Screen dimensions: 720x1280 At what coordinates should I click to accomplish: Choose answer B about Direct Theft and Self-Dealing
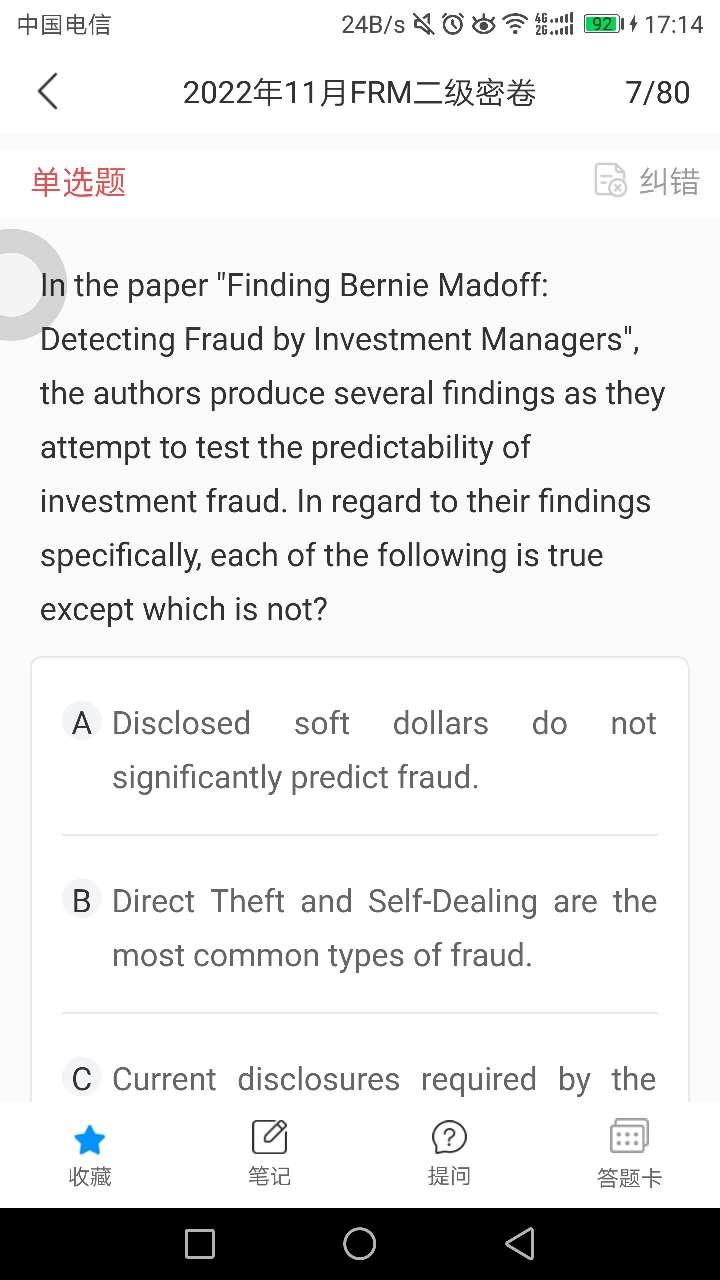click(x=359, y=927)
